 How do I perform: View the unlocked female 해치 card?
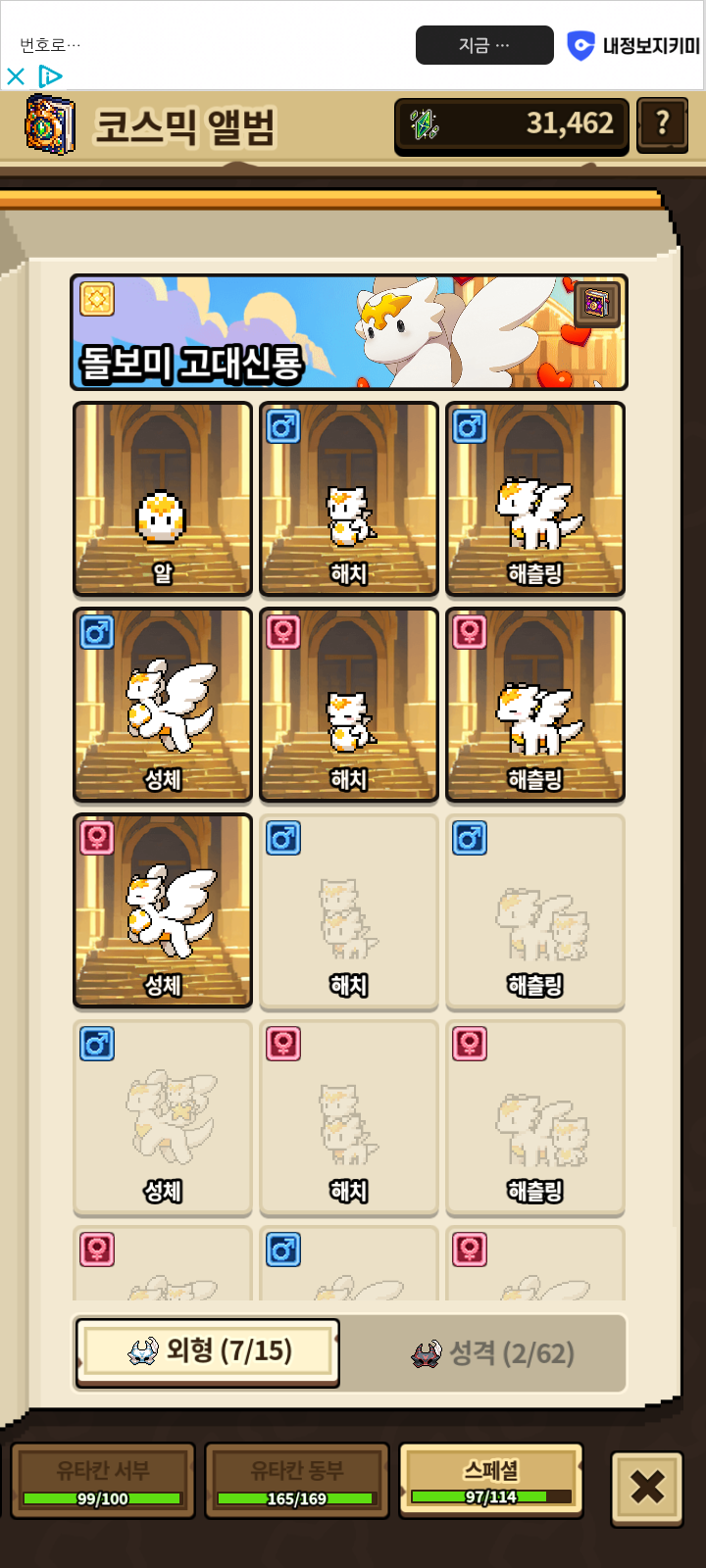click(349, 706)
